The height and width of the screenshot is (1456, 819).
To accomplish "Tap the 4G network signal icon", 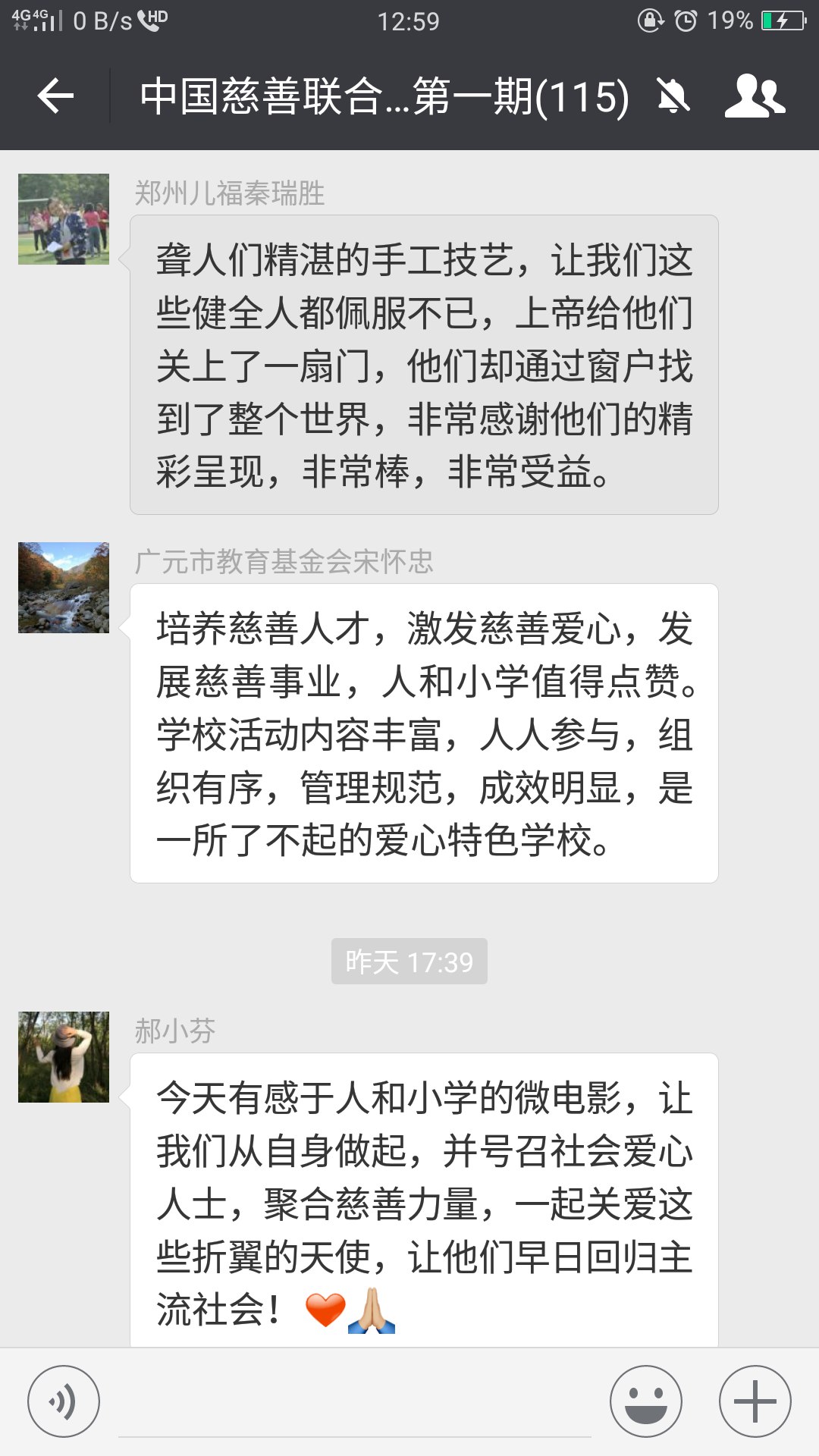I will point(29,20).
